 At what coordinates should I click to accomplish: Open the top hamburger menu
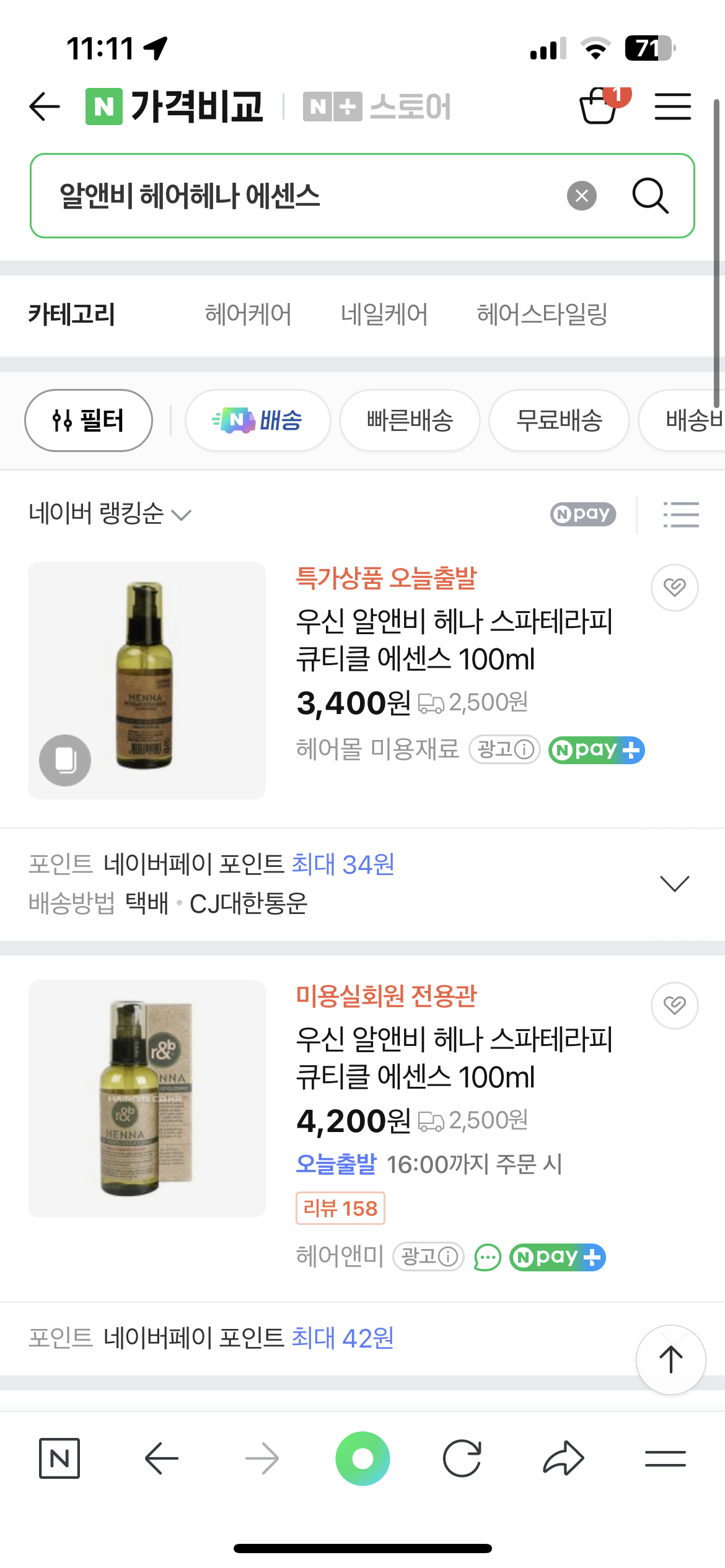click(x=672, y=107)
